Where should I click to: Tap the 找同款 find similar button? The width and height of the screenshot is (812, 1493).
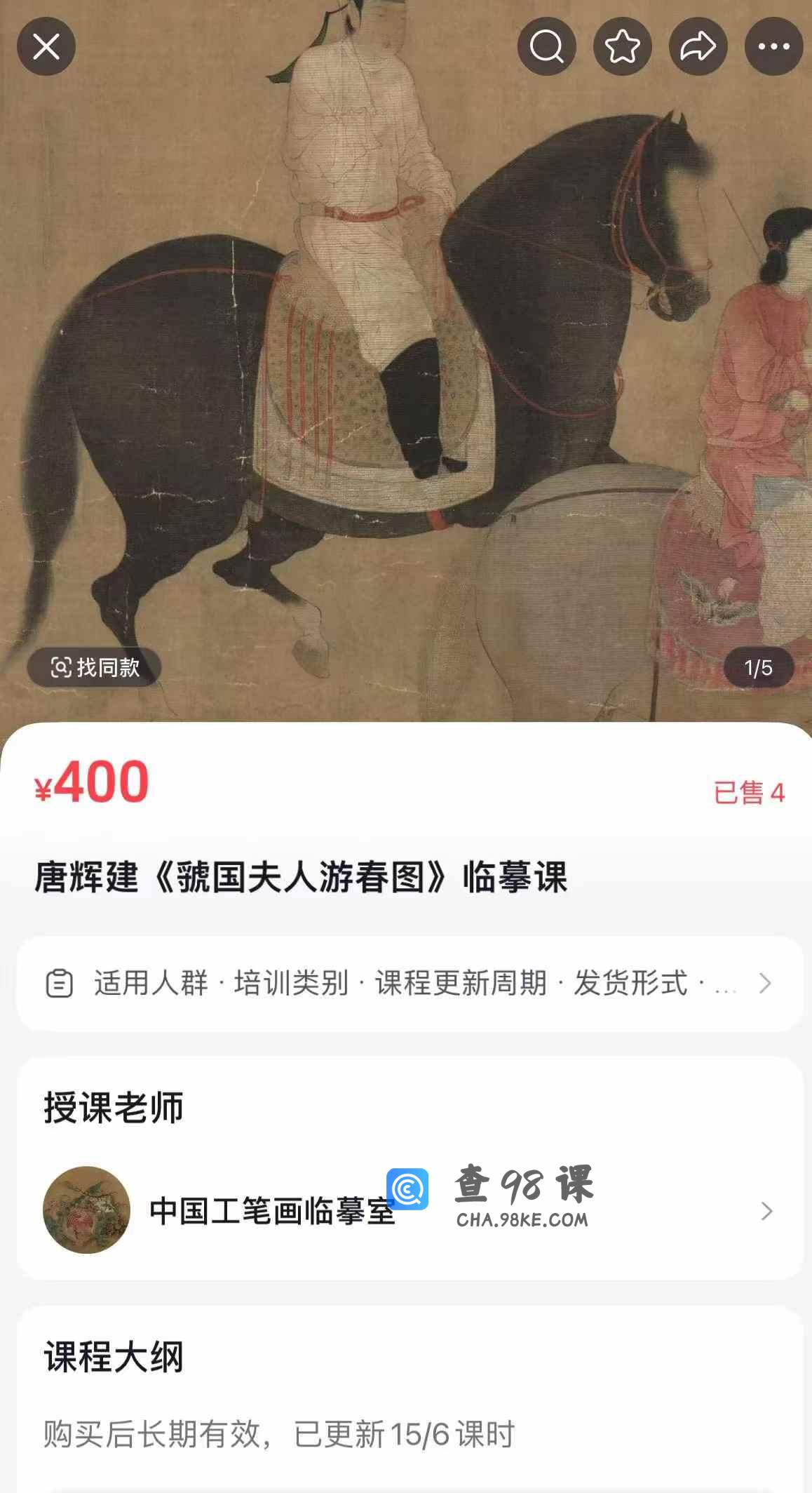(x=95, y=667)
